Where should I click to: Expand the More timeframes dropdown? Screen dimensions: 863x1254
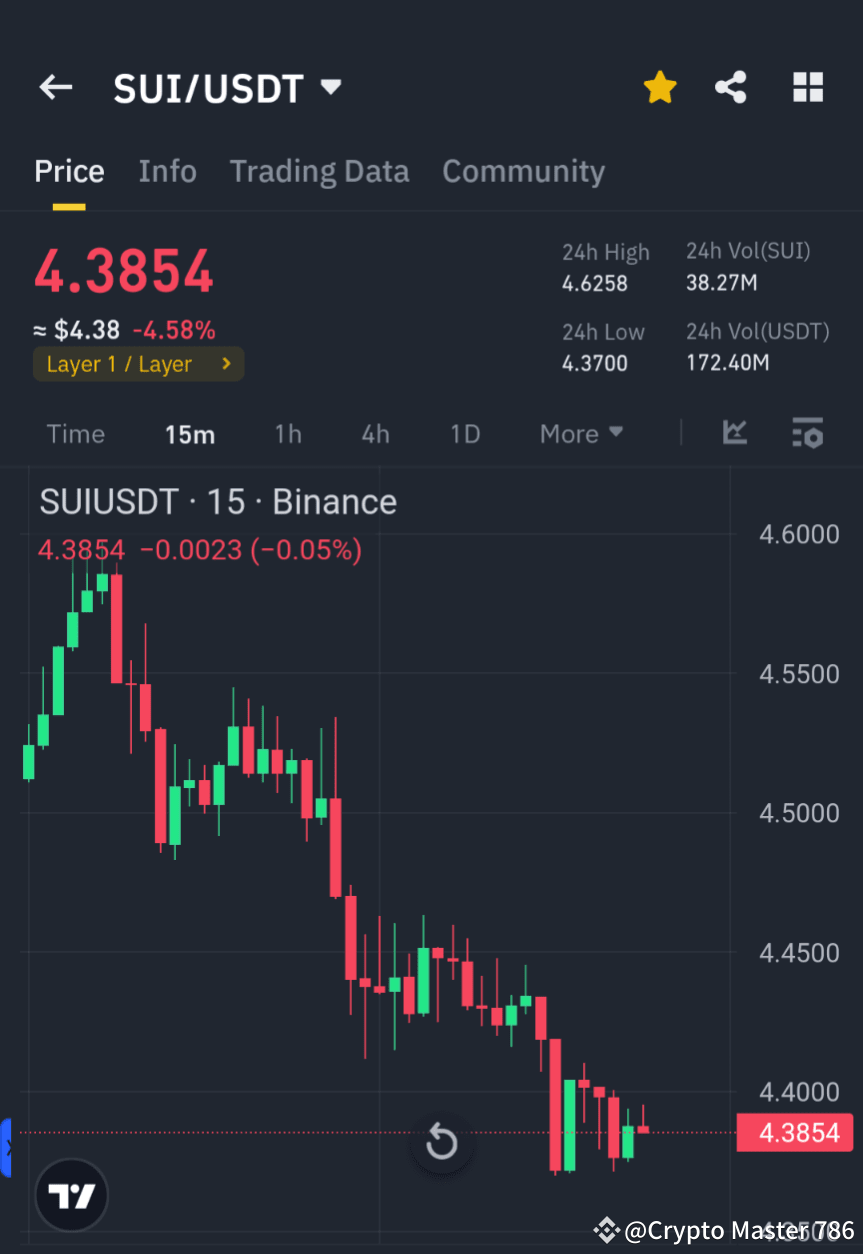point(580,433)
